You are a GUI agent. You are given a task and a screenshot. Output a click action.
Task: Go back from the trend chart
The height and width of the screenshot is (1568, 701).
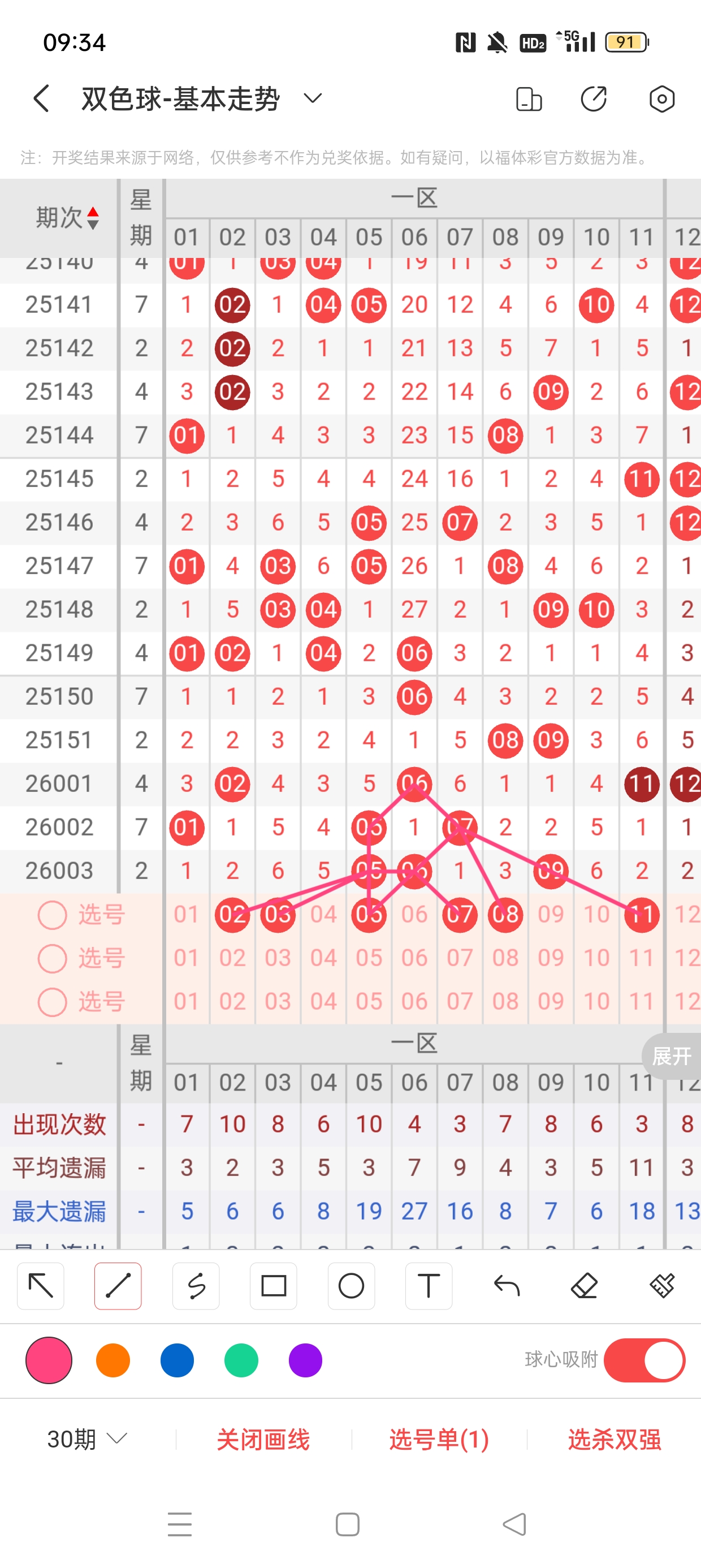point(41,98)
